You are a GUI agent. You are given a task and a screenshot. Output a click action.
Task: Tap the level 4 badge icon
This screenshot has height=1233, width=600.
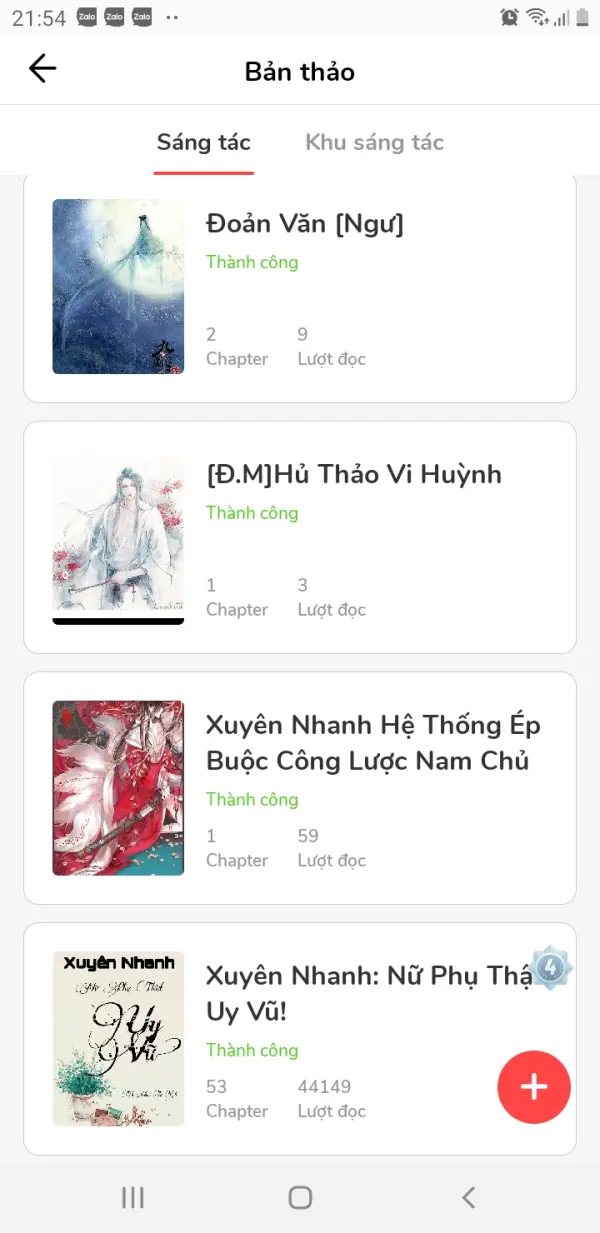550,967
